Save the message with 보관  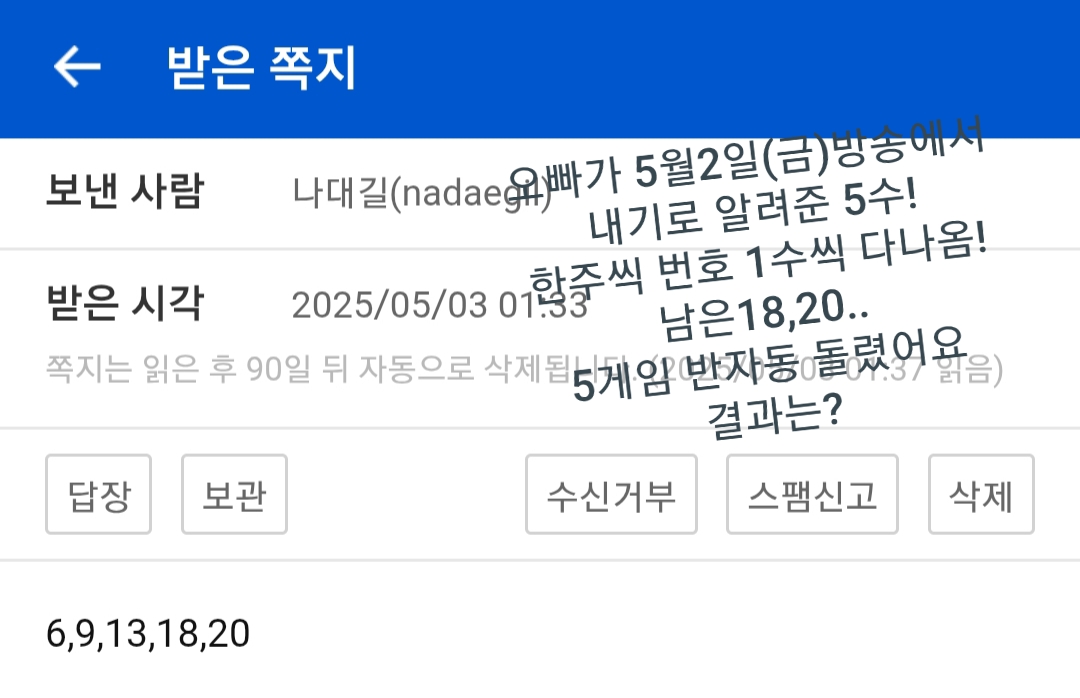[x=234, y=495]
